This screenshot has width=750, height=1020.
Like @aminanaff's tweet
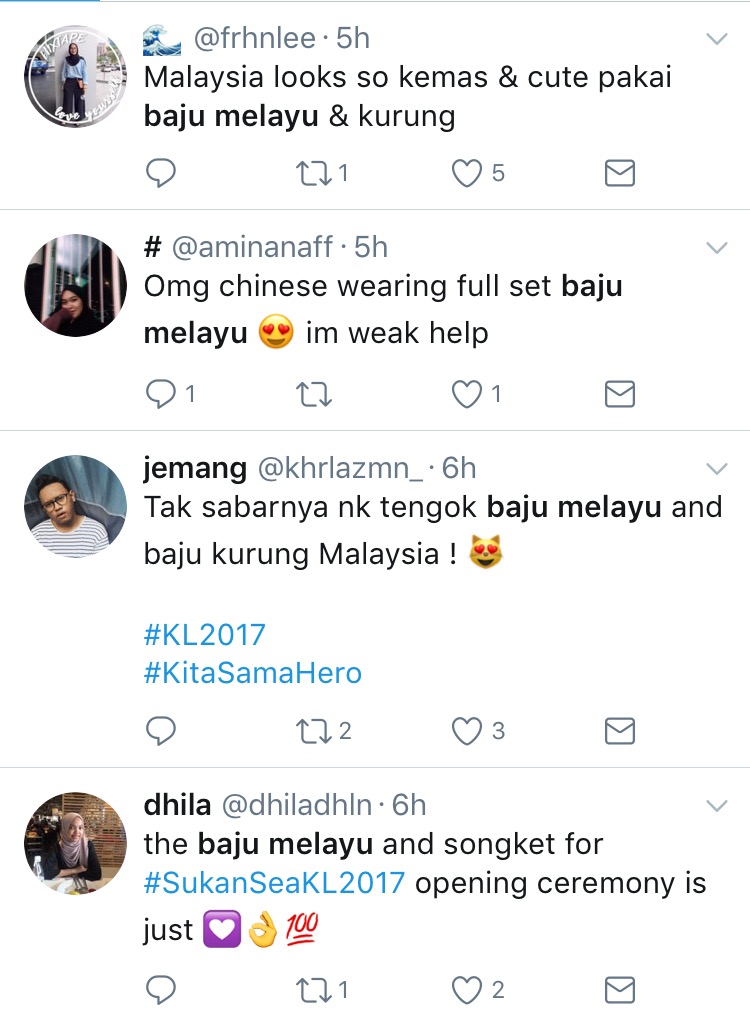click(x=466, y=394)
